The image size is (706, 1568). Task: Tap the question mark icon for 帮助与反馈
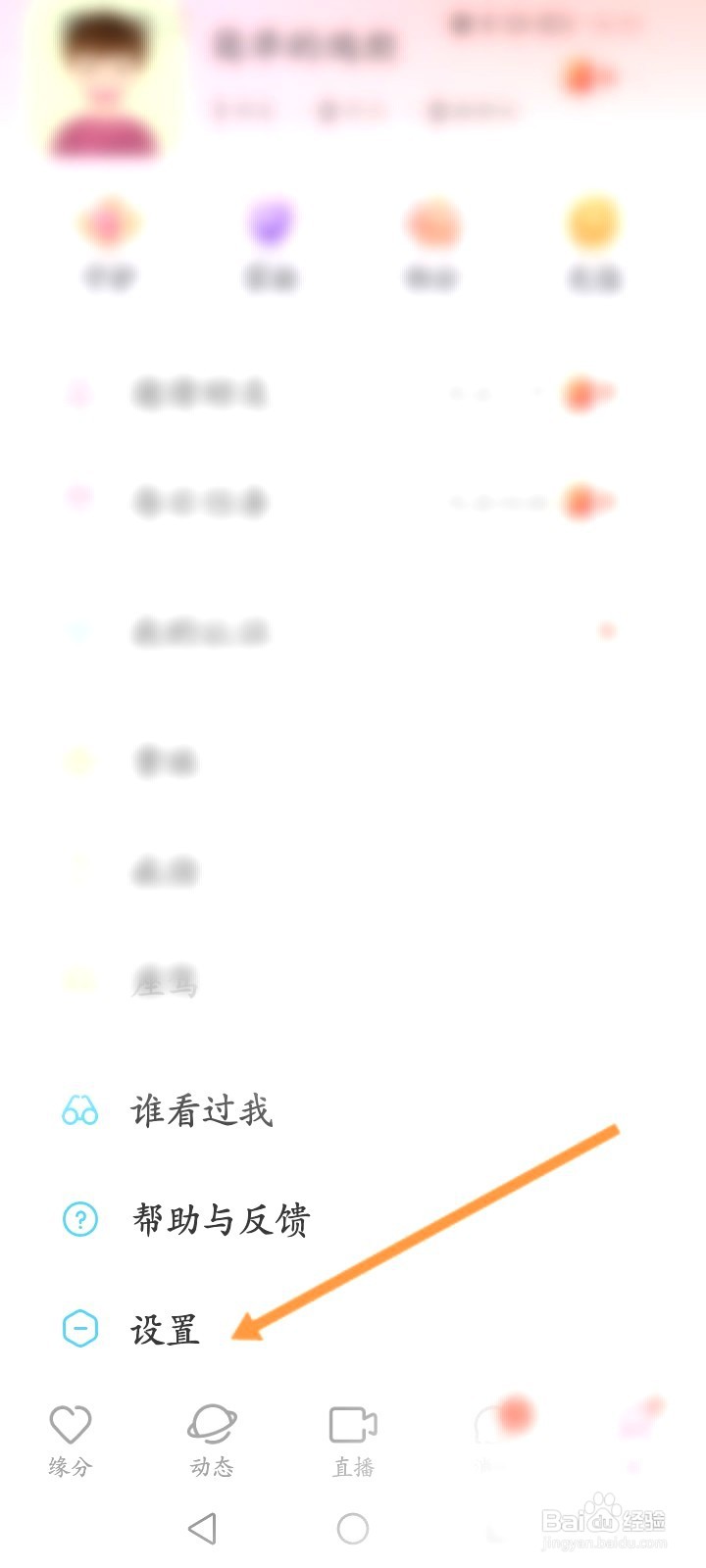point(81,1221)
